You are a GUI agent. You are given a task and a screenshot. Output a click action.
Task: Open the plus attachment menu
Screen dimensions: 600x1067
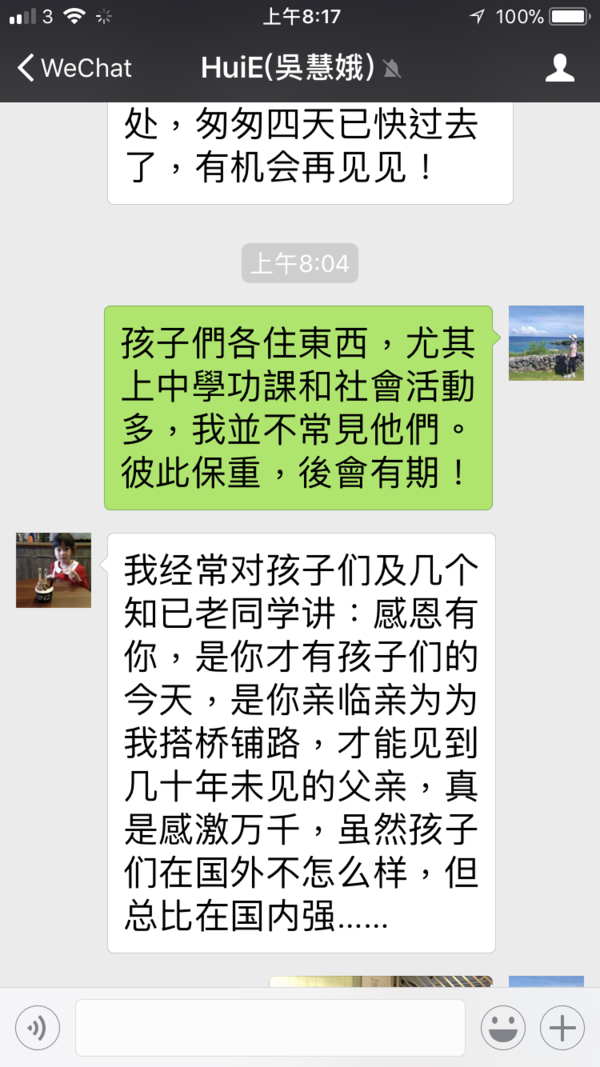(x=562, y=1027)
